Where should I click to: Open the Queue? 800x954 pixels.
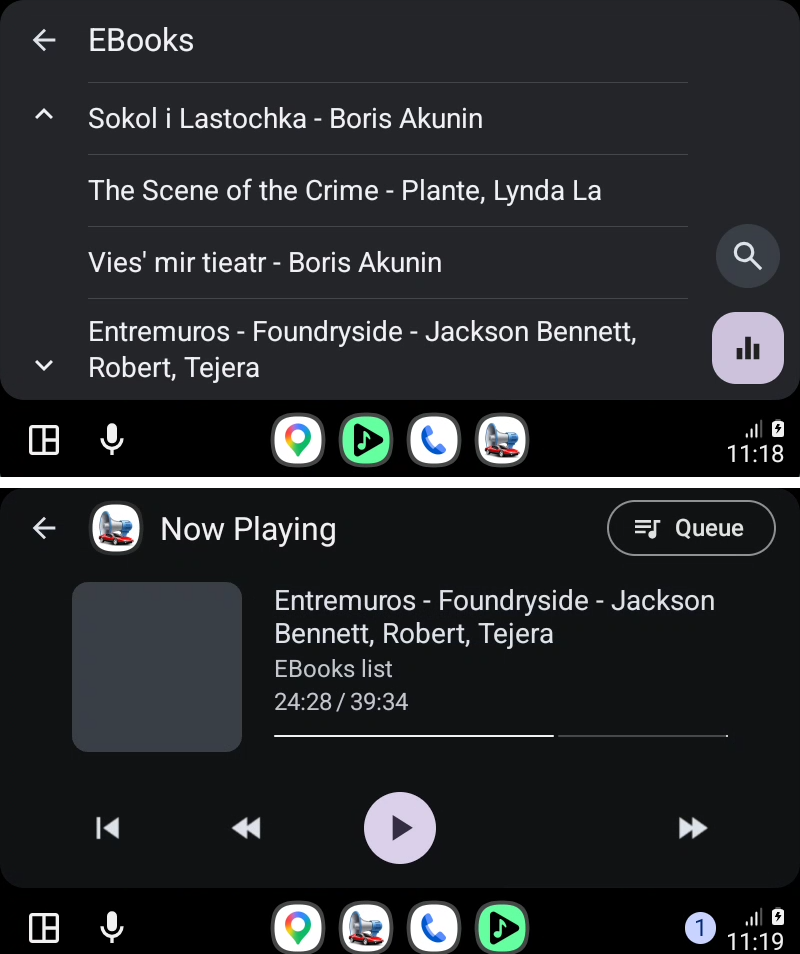tap(690, 528)
